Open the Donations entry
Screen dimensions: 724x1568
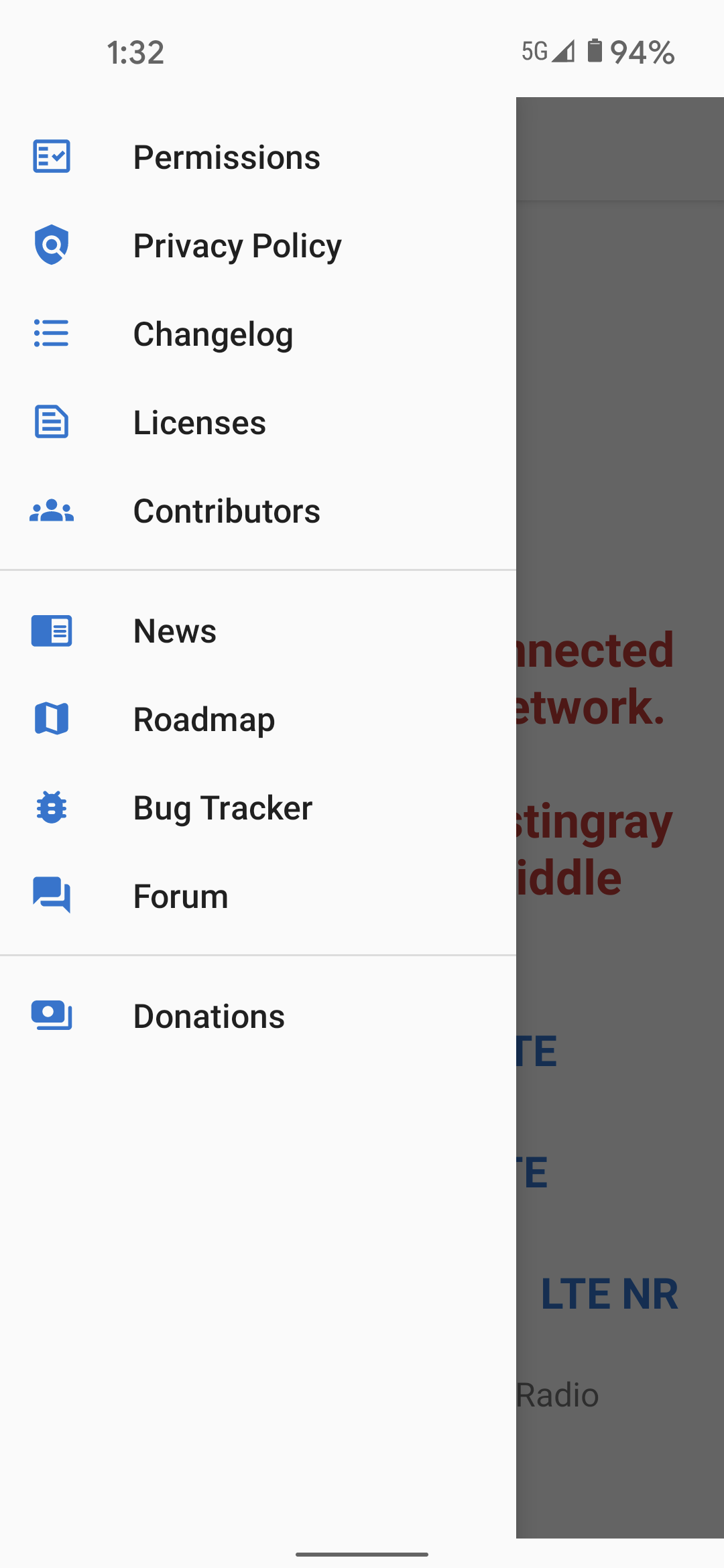click(x=258, y=1017)
